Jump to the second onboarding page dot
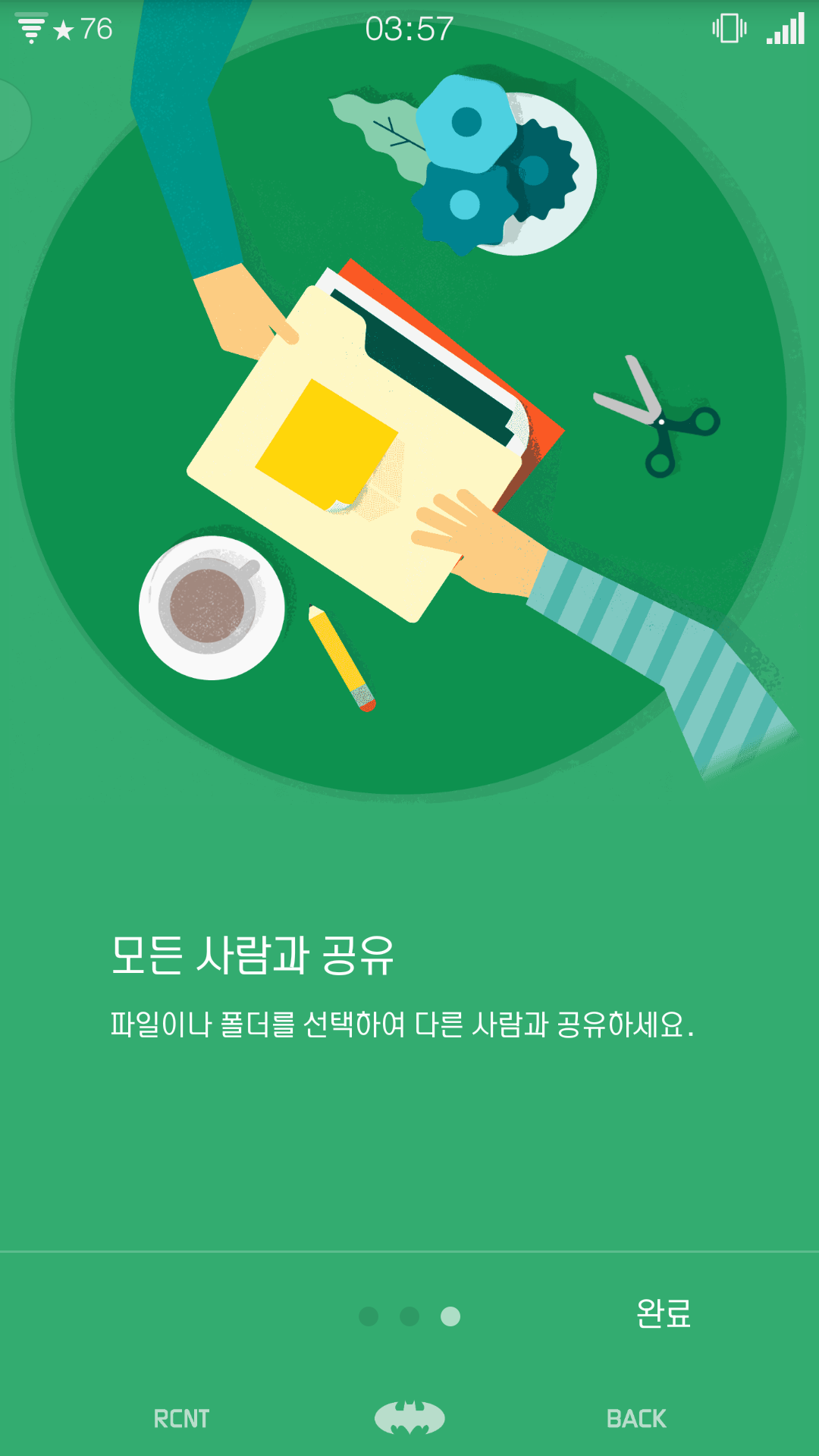 pos(409,1316)
